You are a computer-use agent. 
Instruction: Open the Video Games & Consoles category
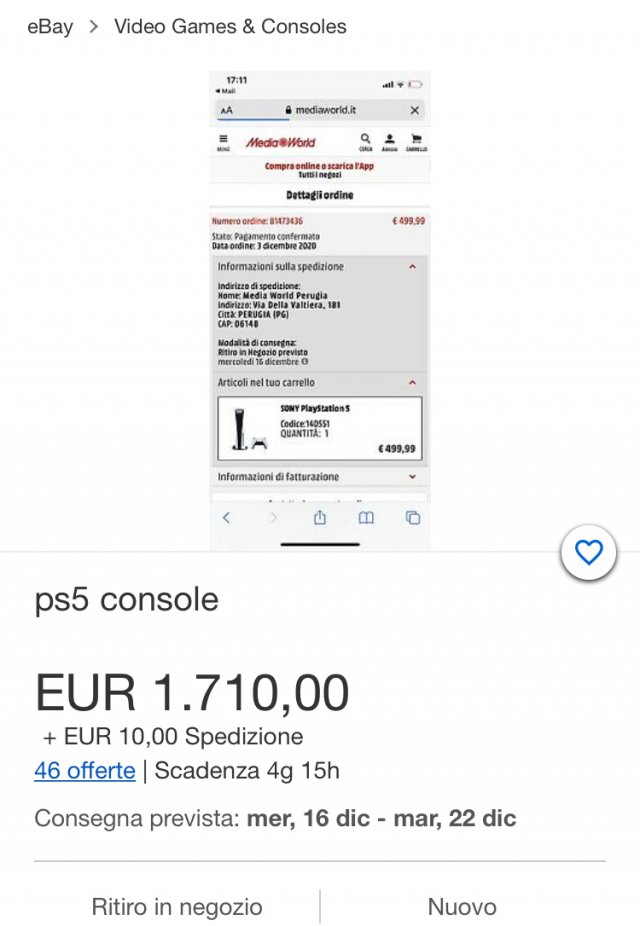(x=230, y=27)
